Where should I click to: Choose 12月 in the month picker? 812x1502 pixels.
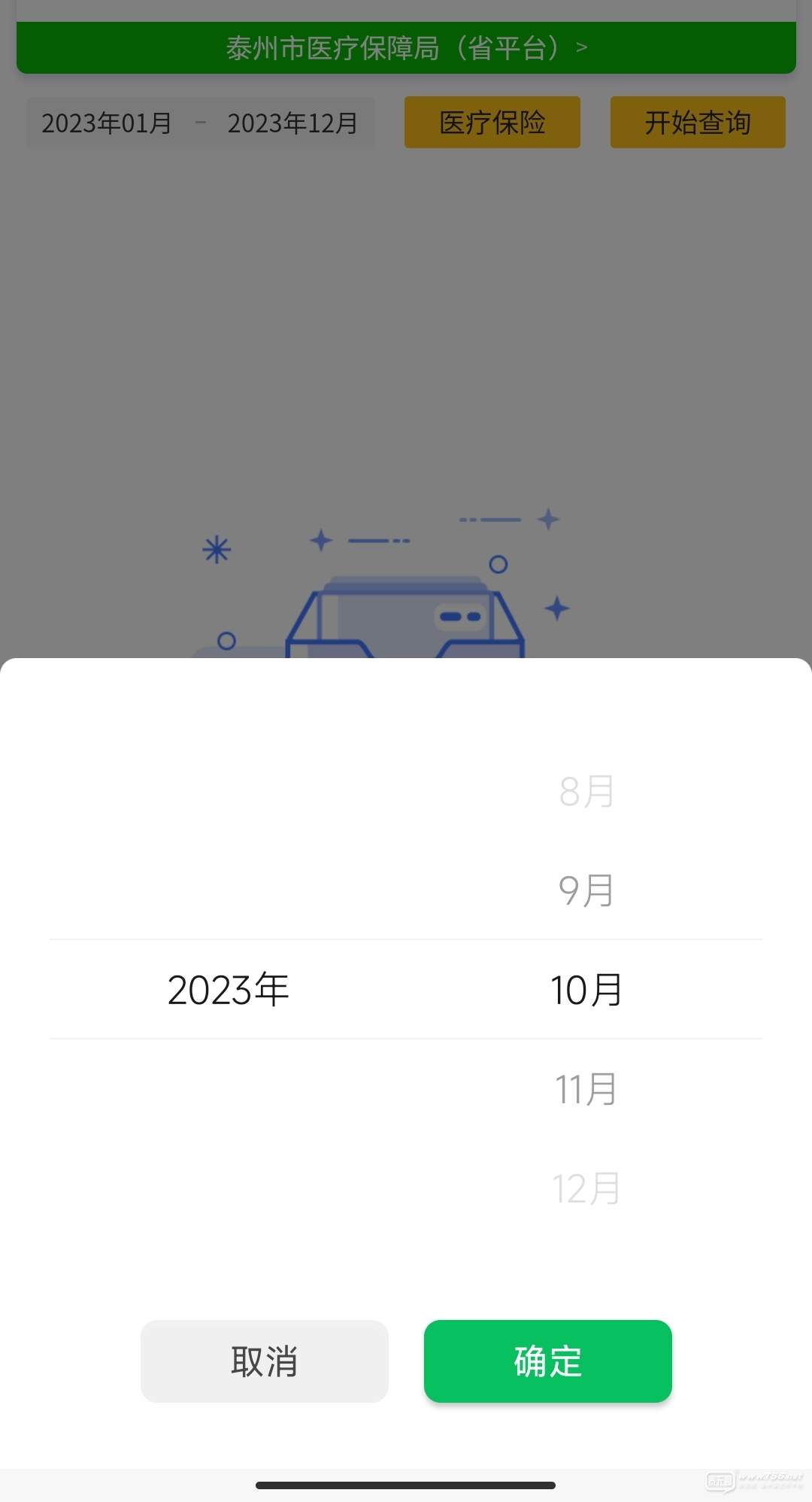coord(586,1188)
